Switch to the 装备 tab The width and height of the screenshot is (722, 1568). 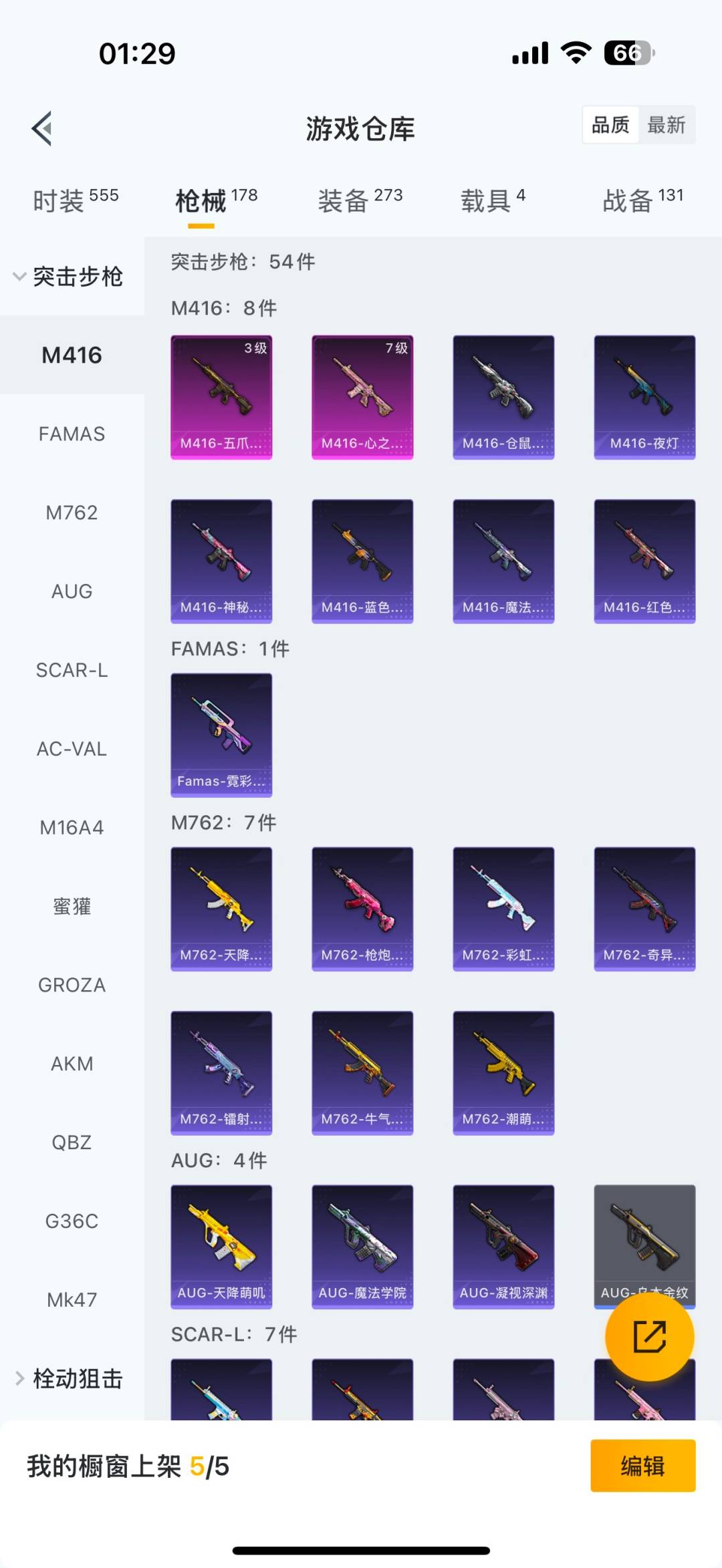pyautogui.click(x=360, y=200)
